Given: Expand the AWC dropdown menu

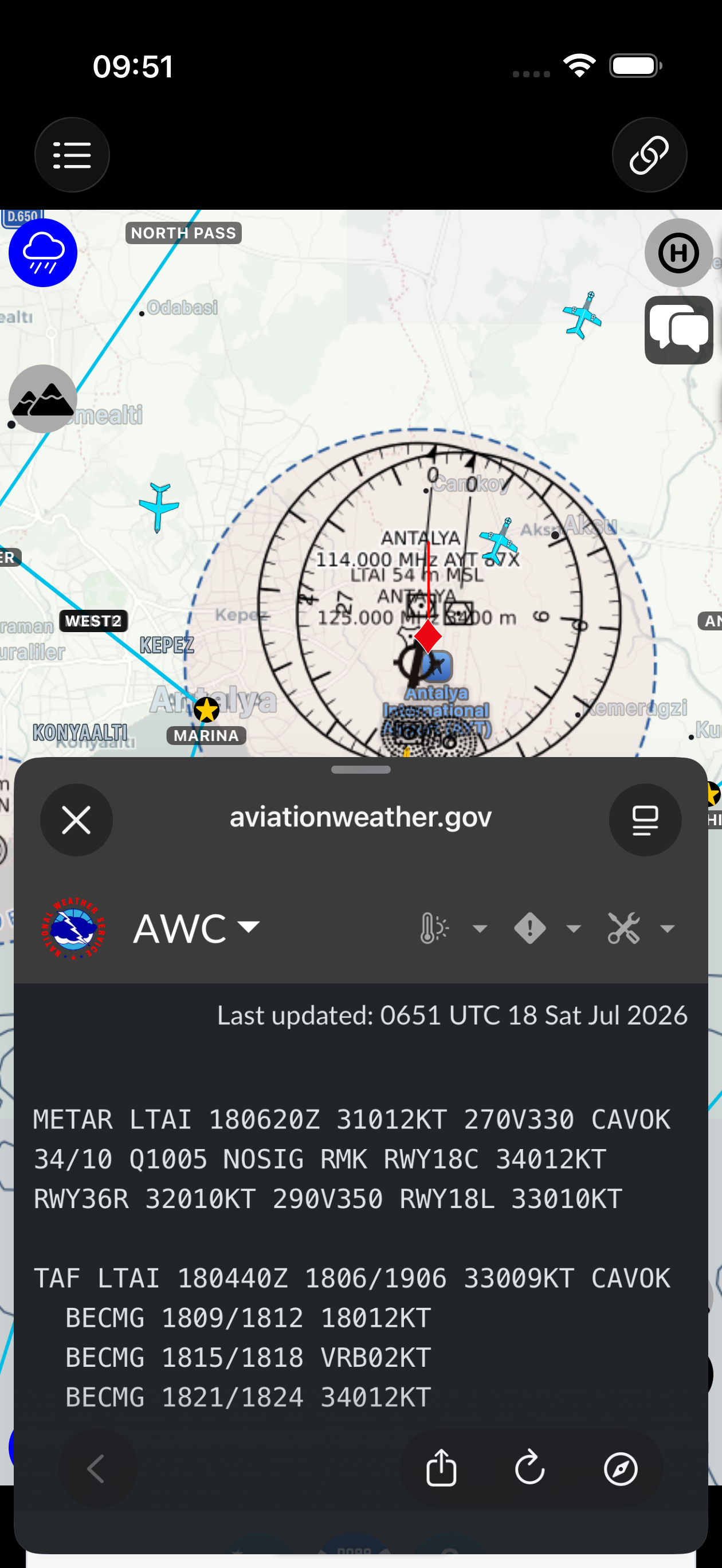Looking at the screenshot, I should click(x=196, y=928).
